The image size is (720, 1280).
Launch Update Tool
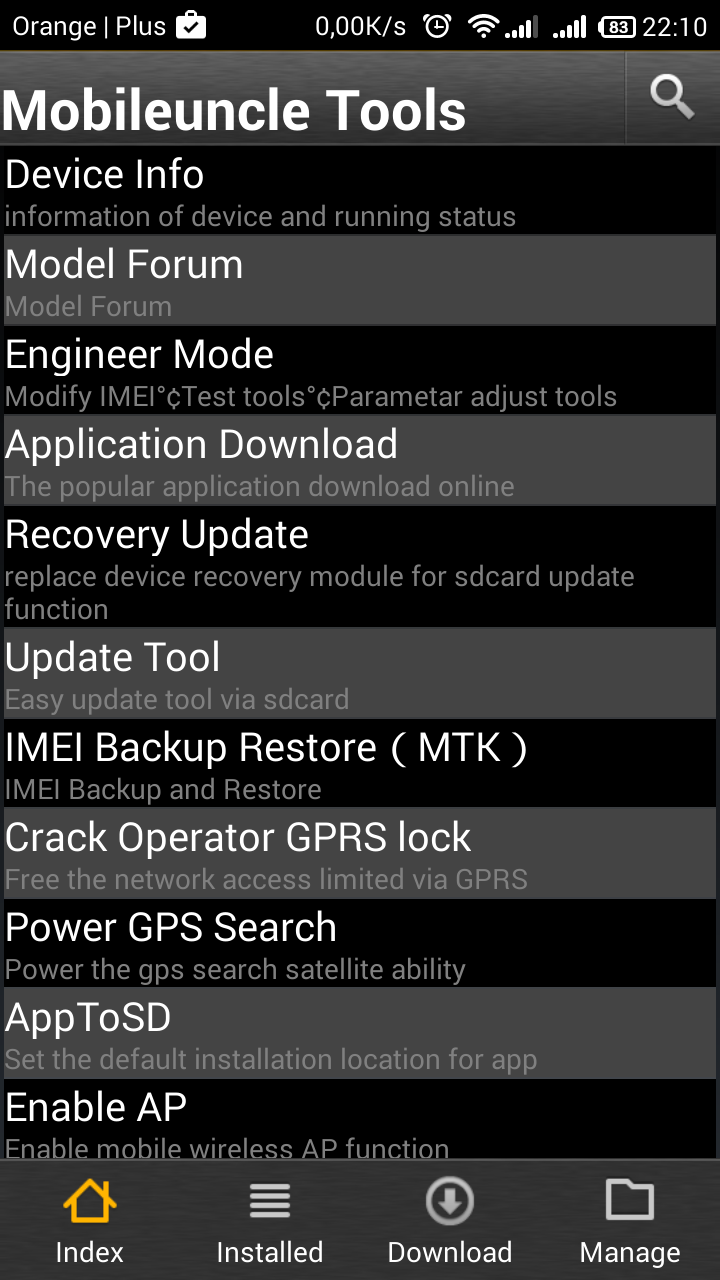pos(360,673)
